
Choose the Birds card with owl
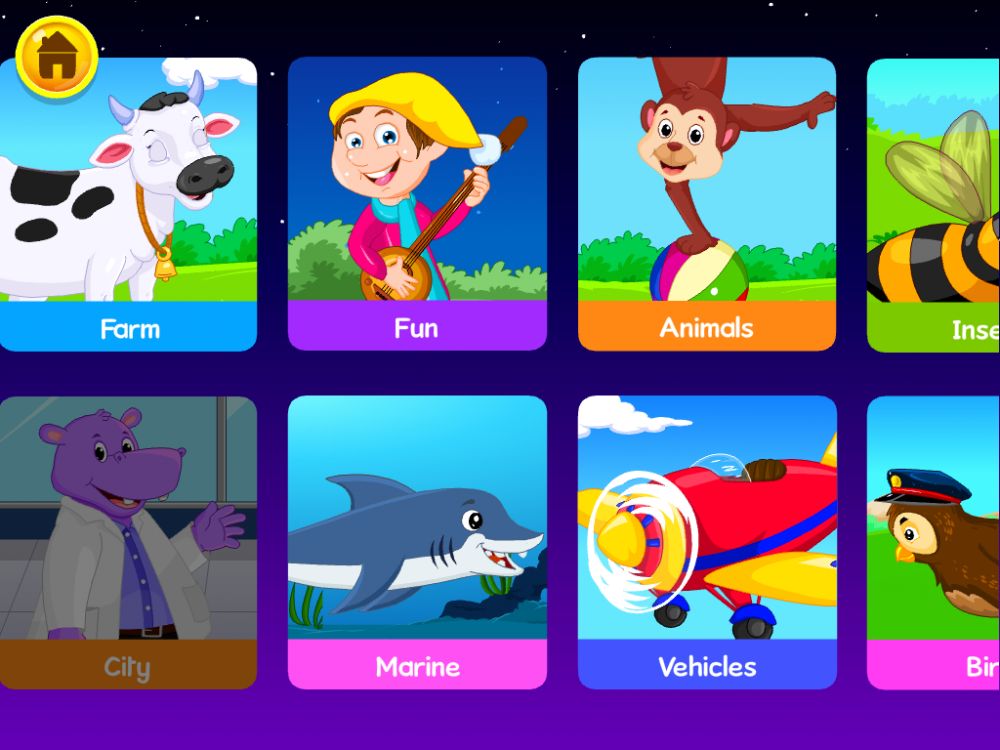935,543
